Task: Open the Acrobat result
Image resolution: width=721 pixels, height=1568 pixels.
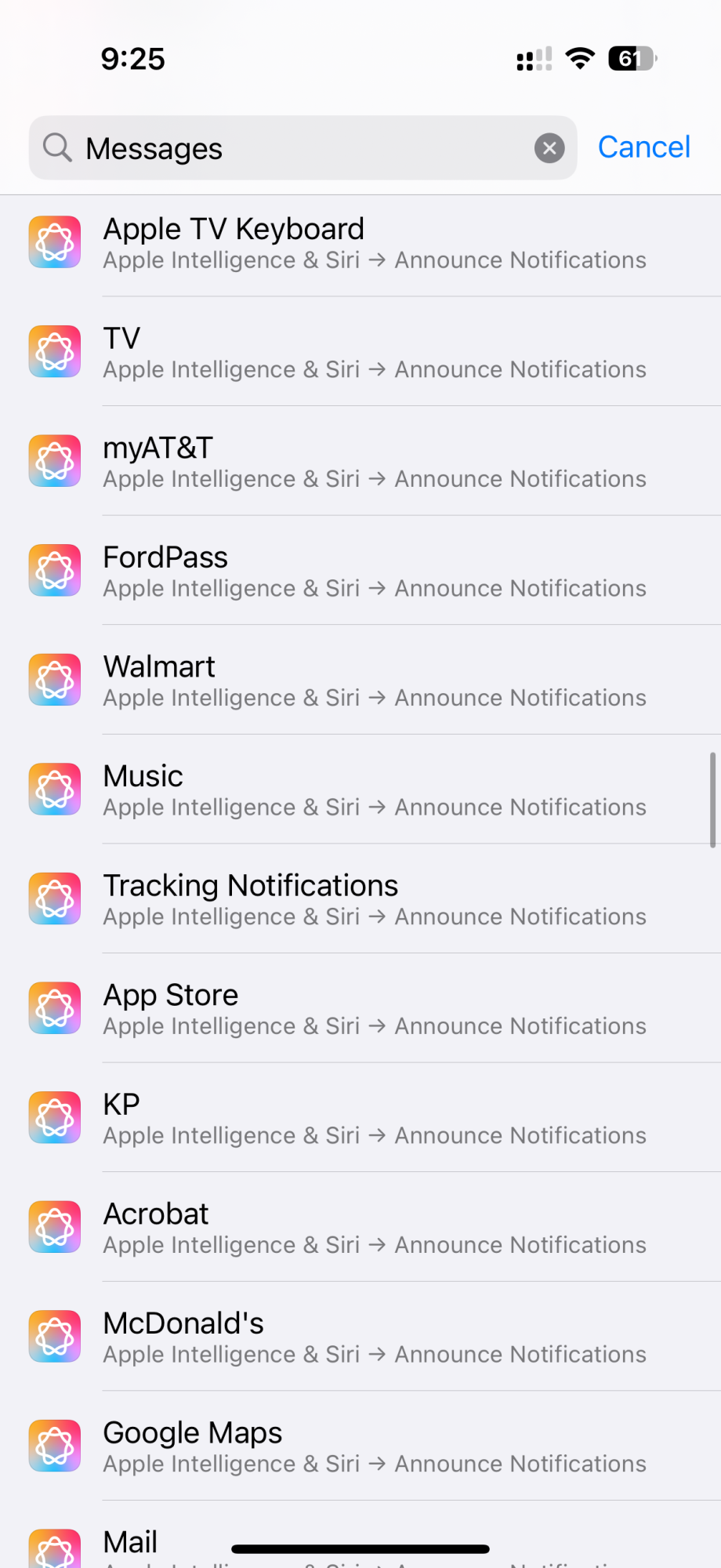Action: pos(375,1228)
